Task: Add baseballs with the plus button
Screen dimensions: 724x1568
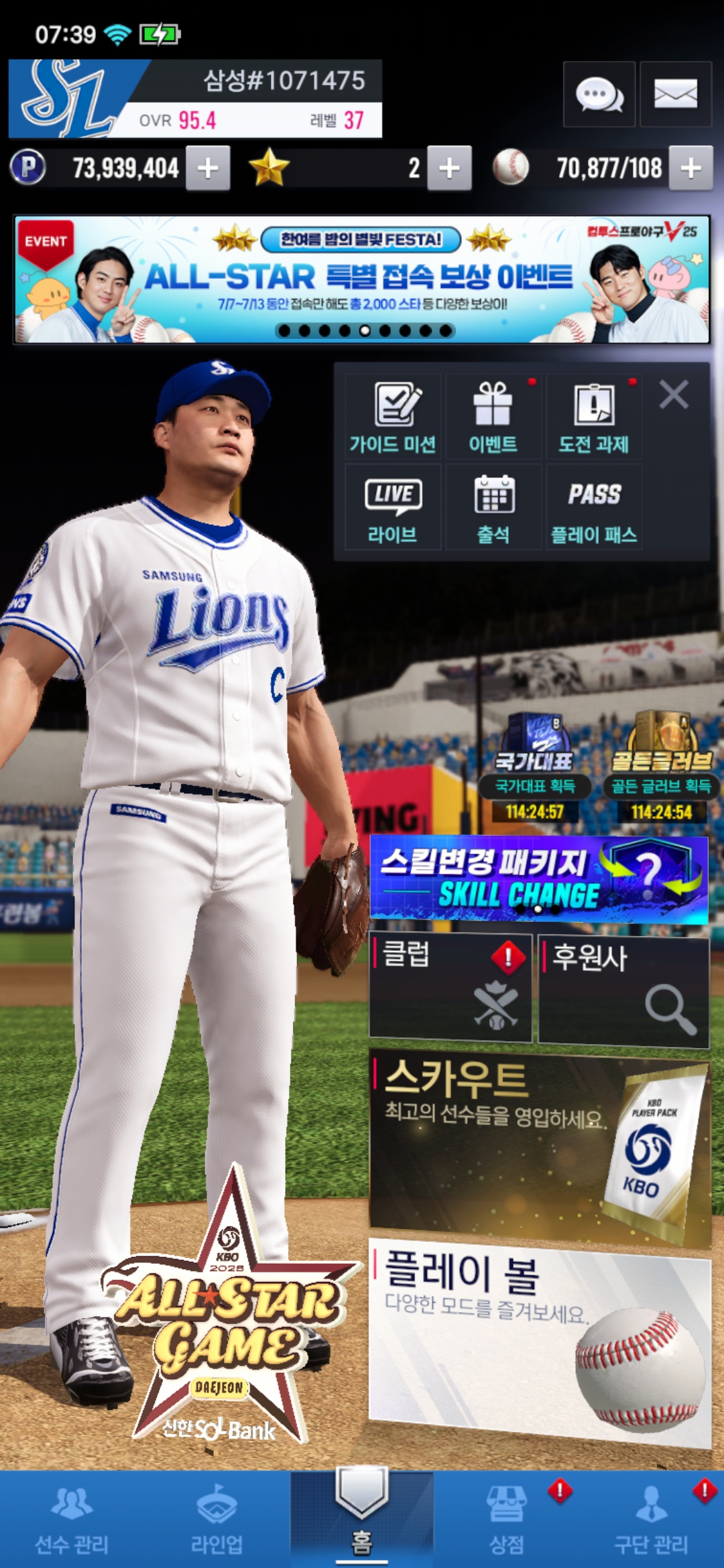Action: [690, 168]
